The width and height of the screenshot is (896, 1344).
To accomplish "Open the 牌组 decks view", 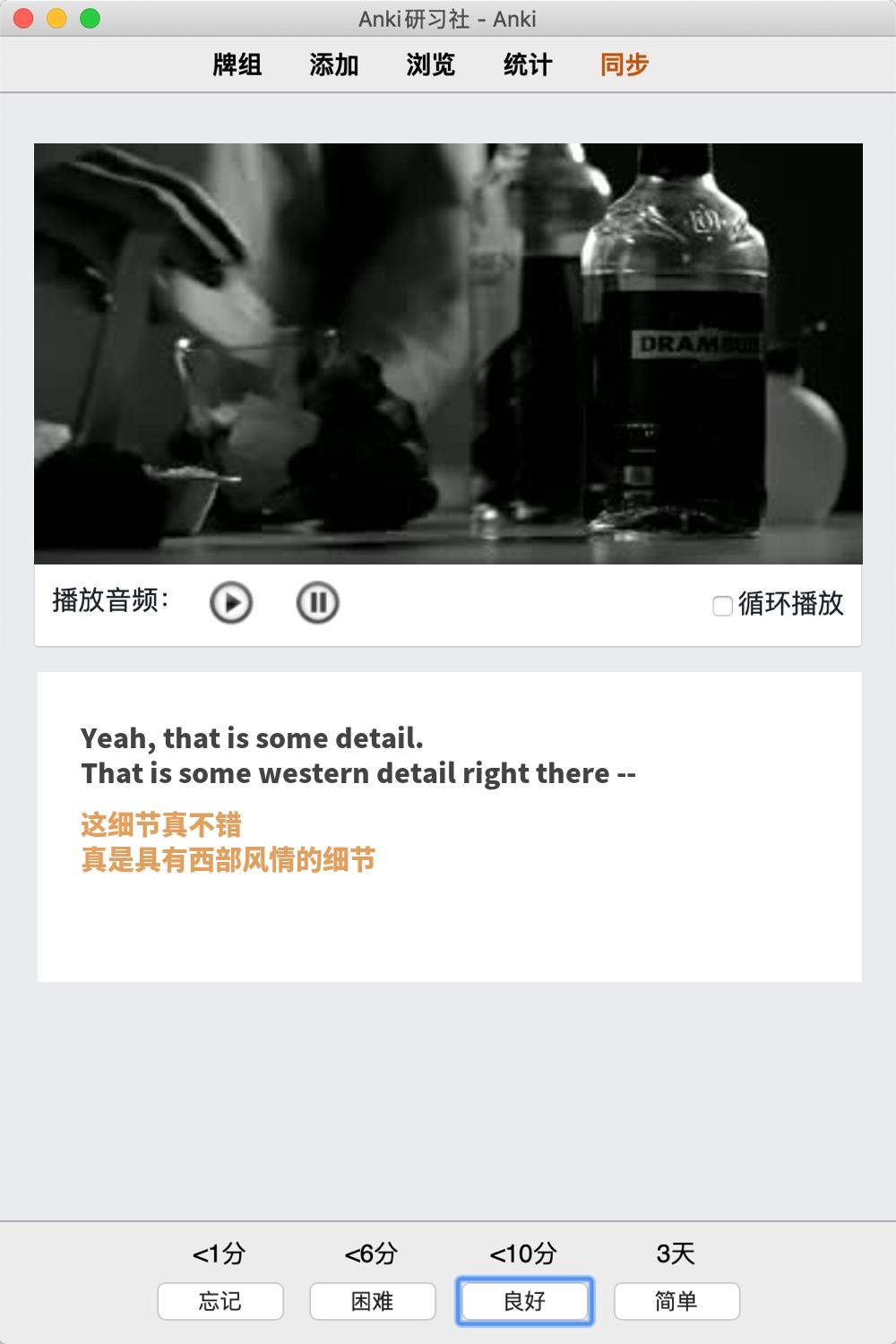I will [237, 65].
